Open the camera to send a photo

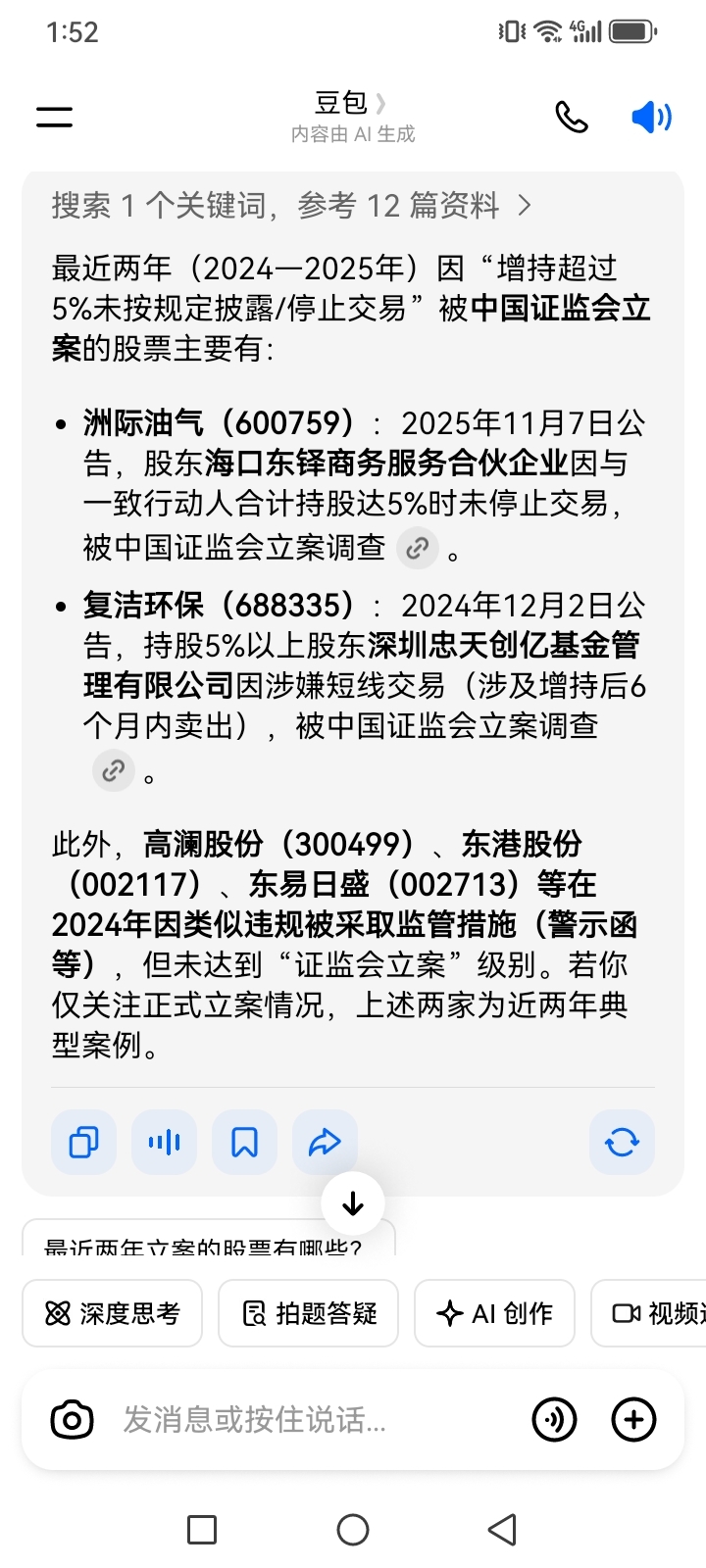(72, 1419)
